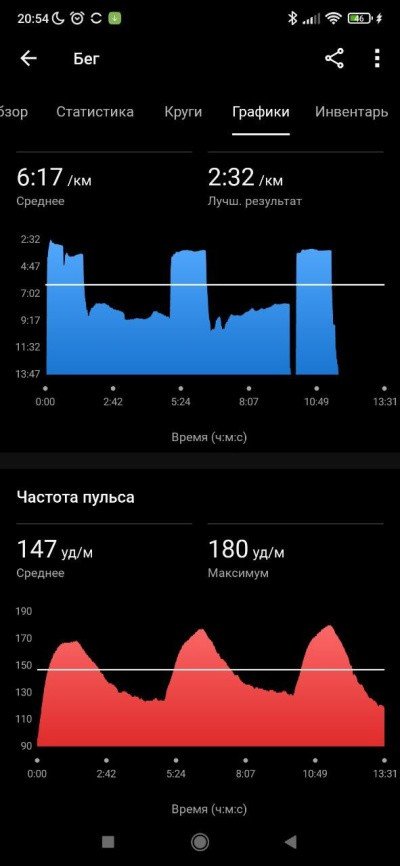Open the Круги tab
This screenshot has height=866, width=400.
pos(183,112)
